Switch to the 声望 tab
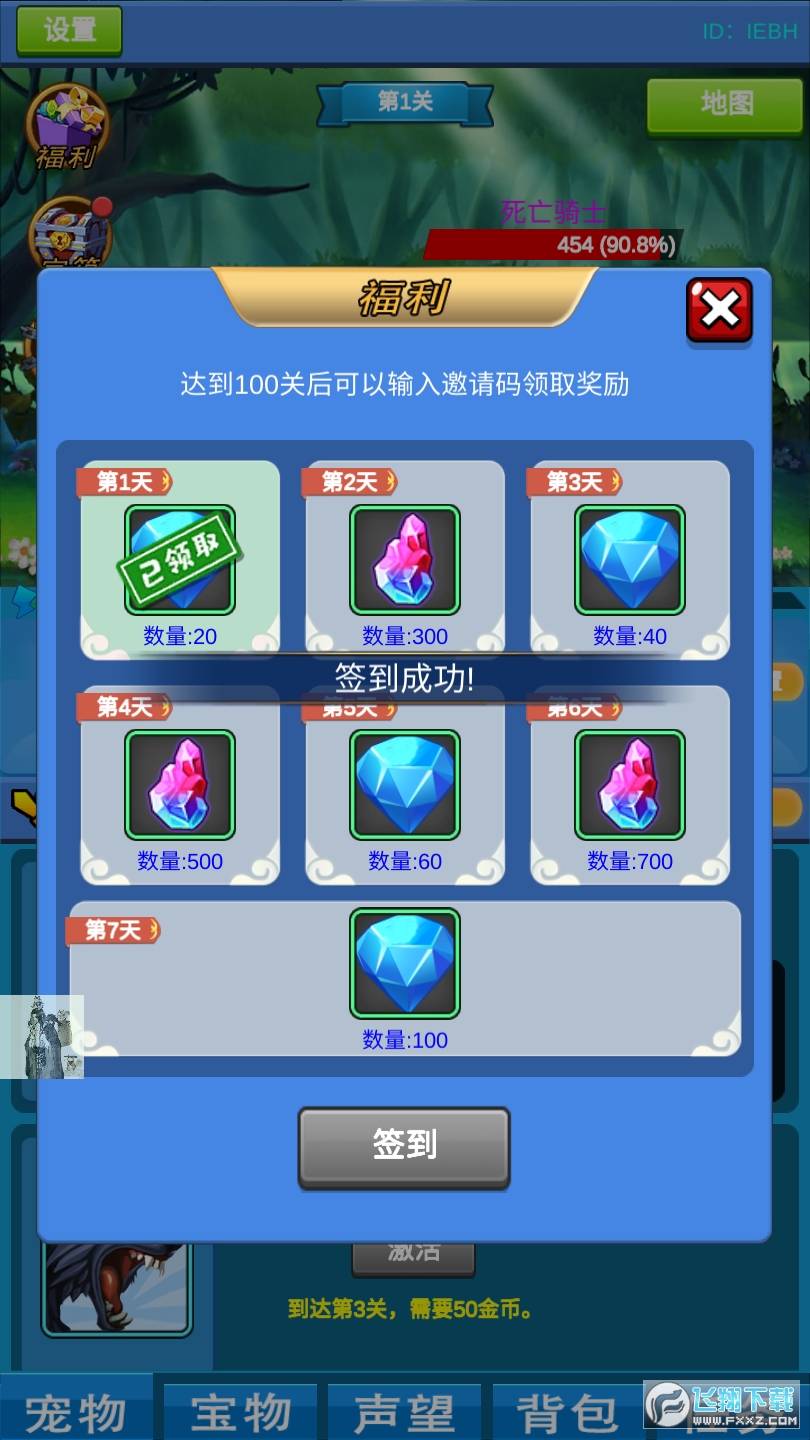This screenshot has width=810, height=1440. pyautogui.click(x=404, y=1412)
